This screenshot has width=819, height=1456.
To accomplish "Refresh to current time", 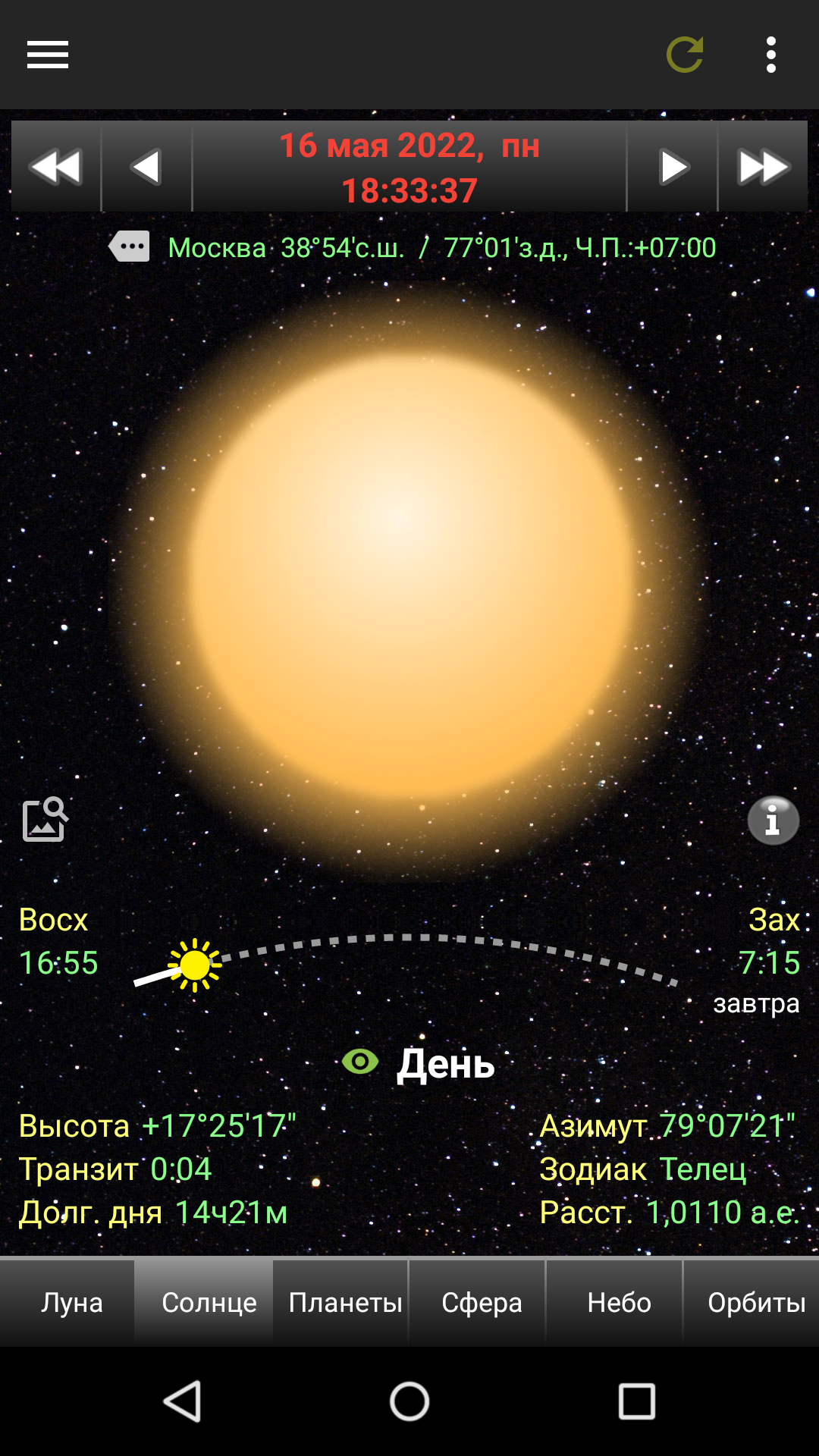I will click(685, 55).
